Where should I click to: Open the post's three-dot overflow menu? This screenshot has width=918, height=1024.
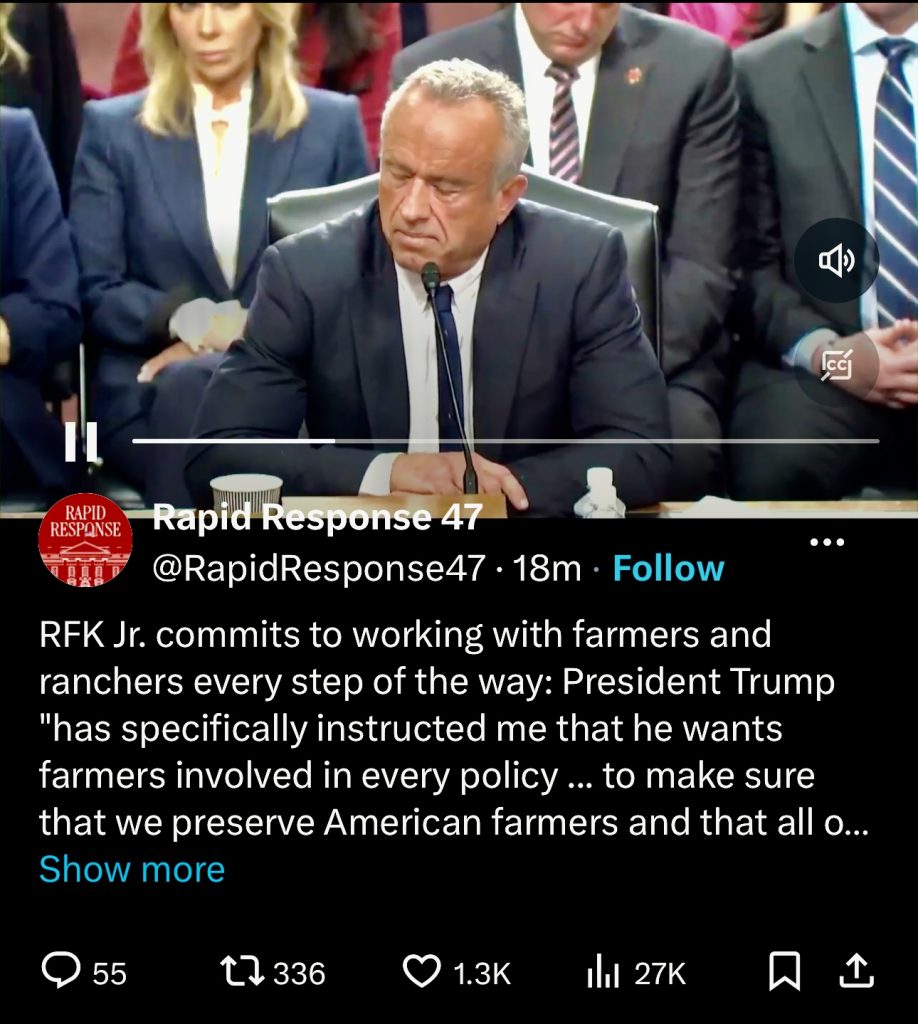(x=826, y=542)
